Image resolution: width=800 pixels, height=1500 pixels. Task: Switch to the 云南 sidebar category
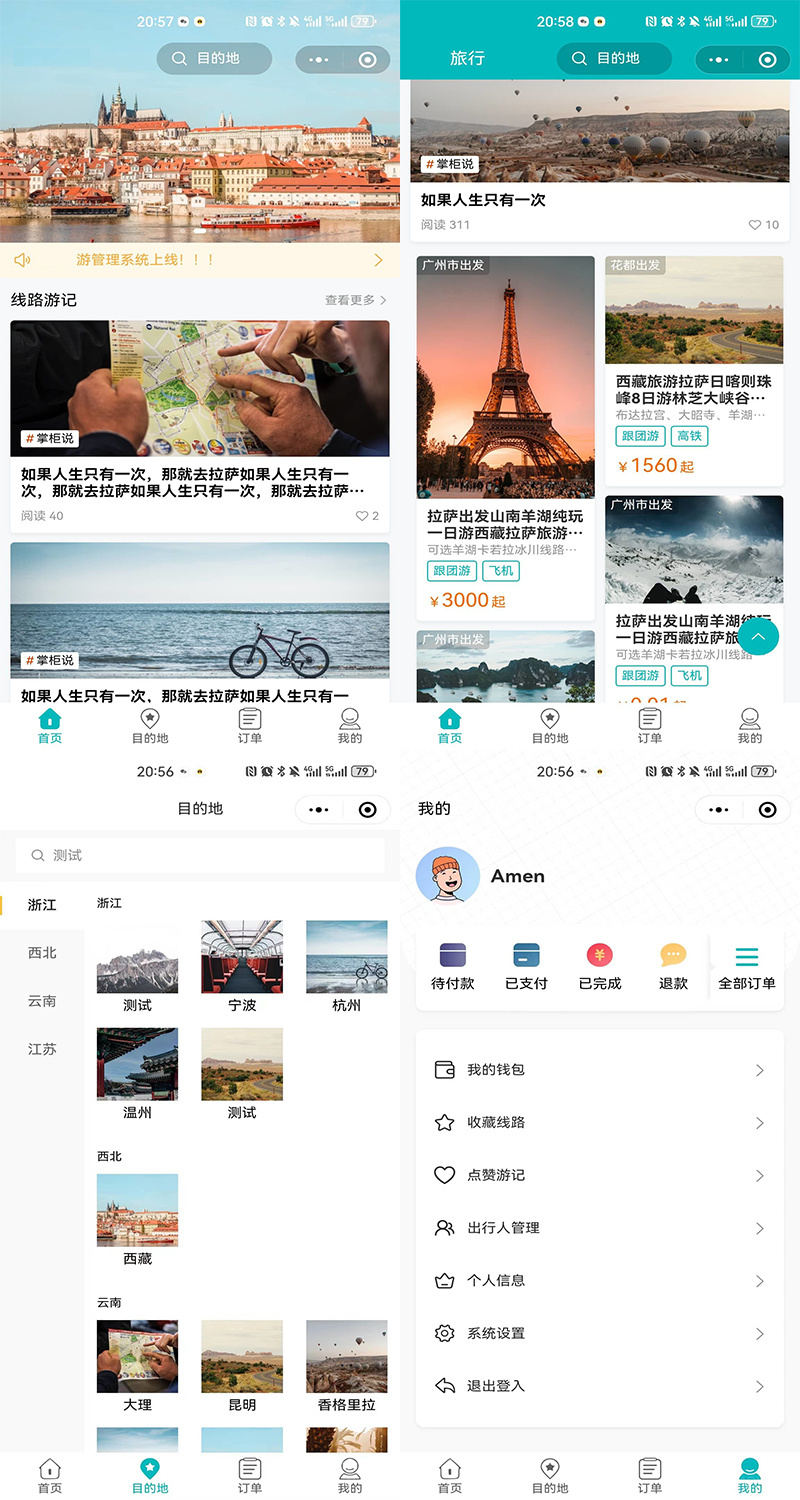tap(40, 1001)
